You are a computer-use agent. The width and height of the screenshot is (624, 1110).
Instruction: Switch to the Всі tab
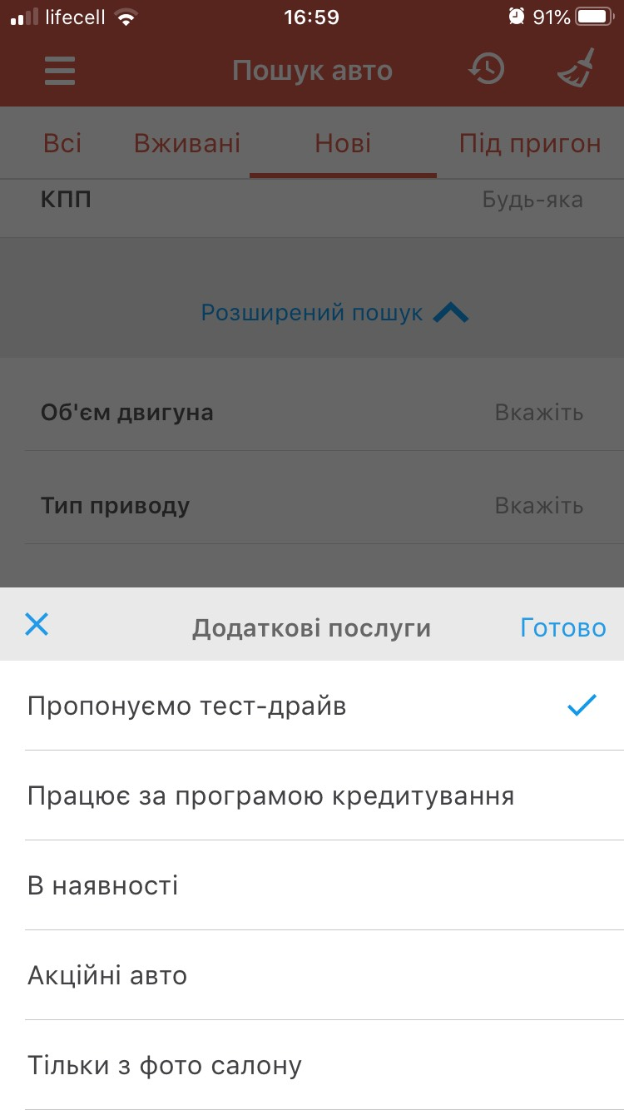pyautogui.click(x=62, y=144)
